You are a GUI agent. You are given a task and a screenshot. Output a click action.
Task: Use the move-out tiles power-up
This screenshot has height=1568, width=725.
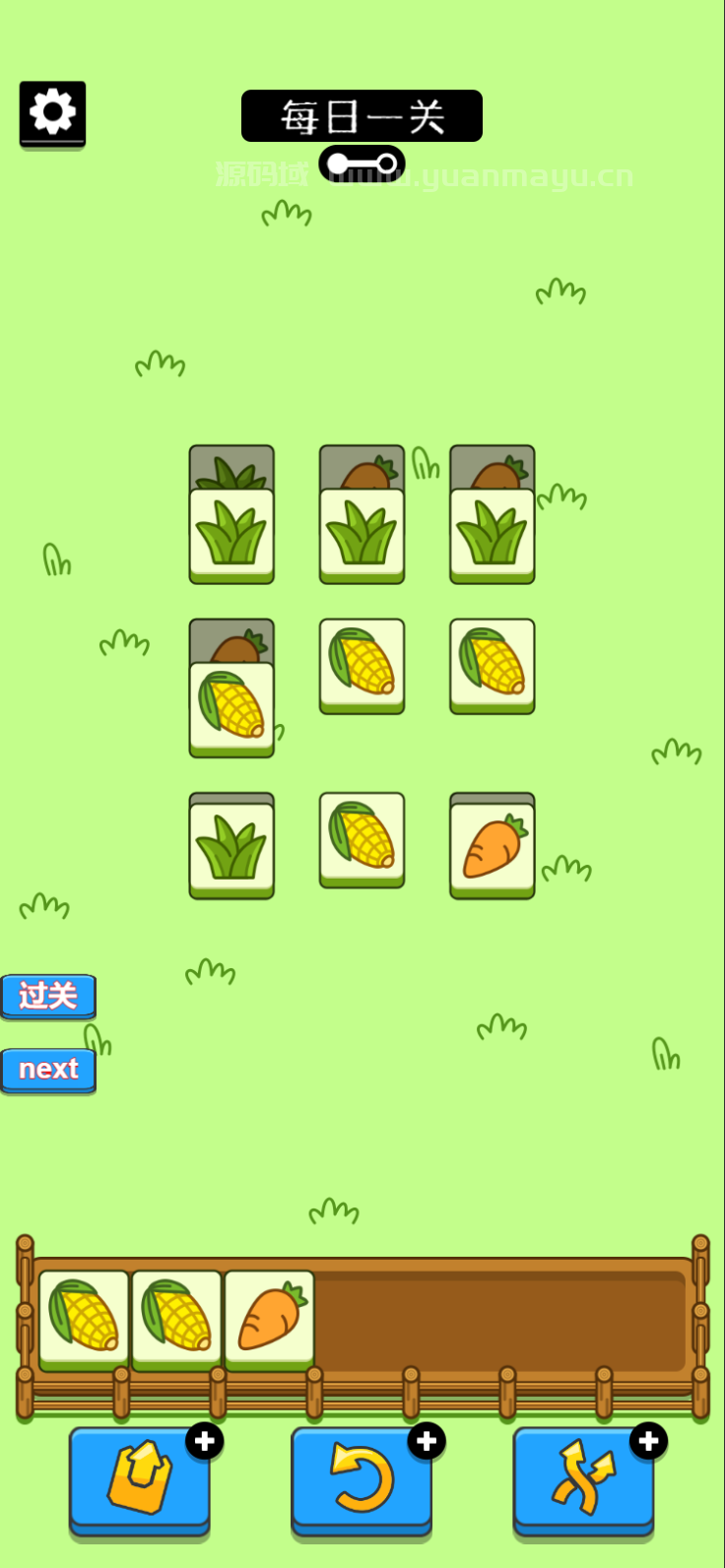[x=139, y=1478]
